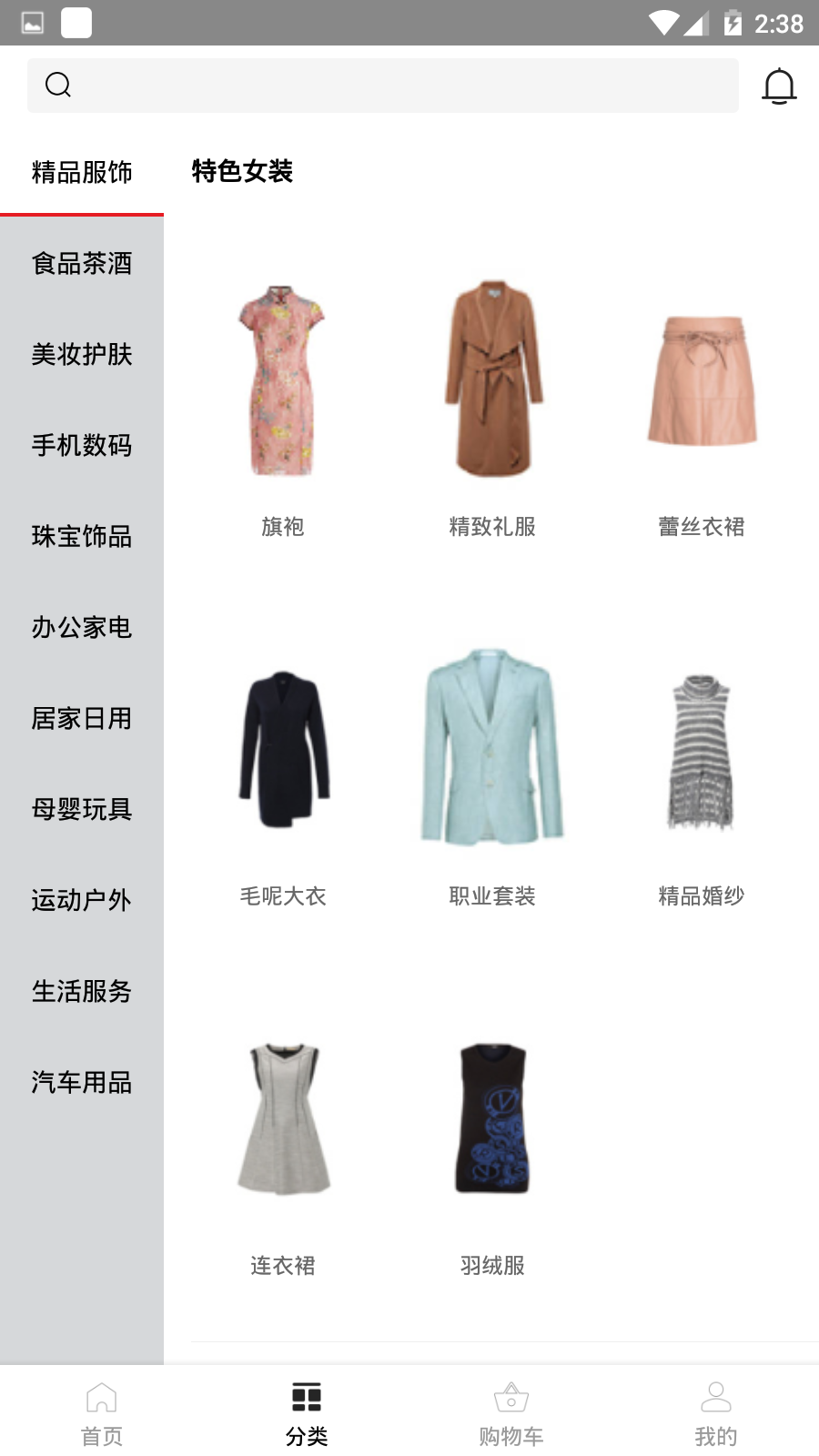819x1456 pixels.
Task: Open the 手机数码 category
Action: coord(82,446)
